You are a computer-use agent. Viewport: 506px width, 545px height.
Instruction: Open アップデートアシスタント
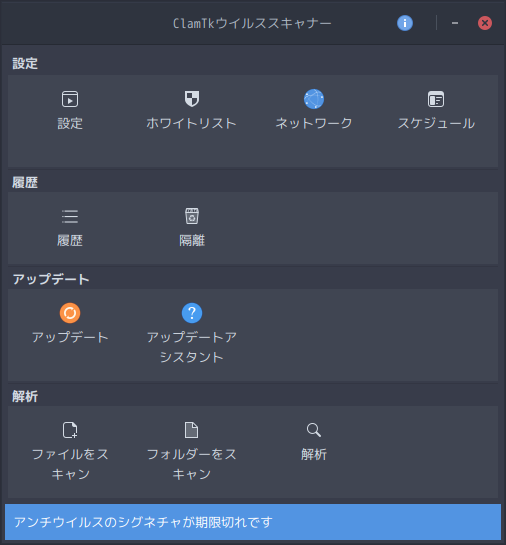click(191, 334)
